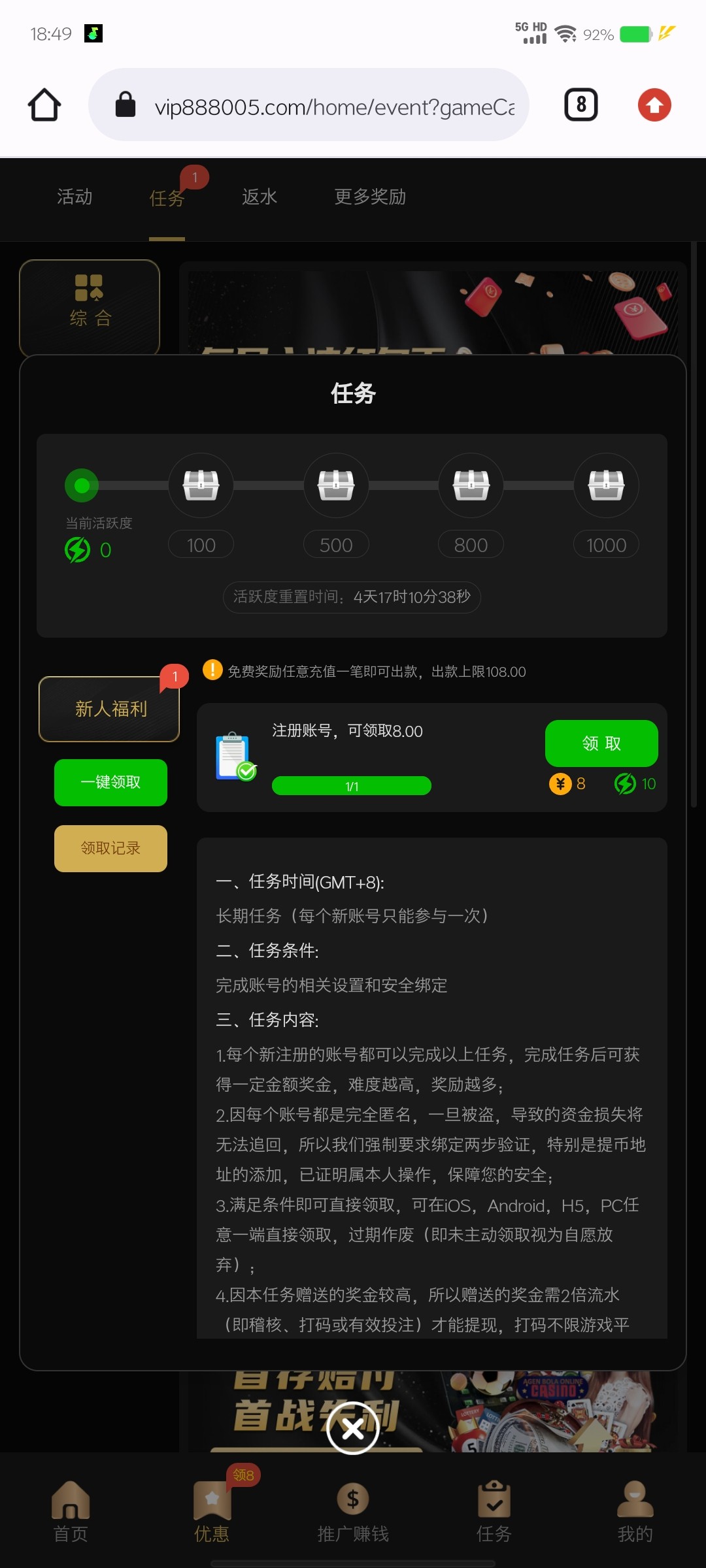This screenshot has height=1568, width=706.
Task: Tap the red upload arrow icon
Action: (654, 105)
